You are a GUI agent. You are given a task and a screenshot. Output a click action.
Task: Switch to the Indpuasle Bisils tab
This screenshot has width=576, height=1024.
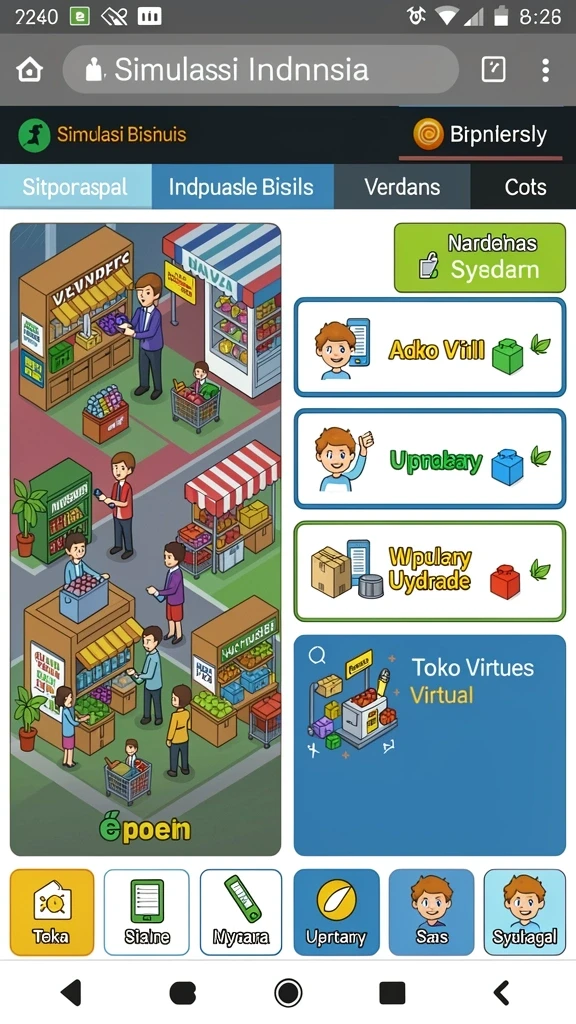tap(243, 187)
